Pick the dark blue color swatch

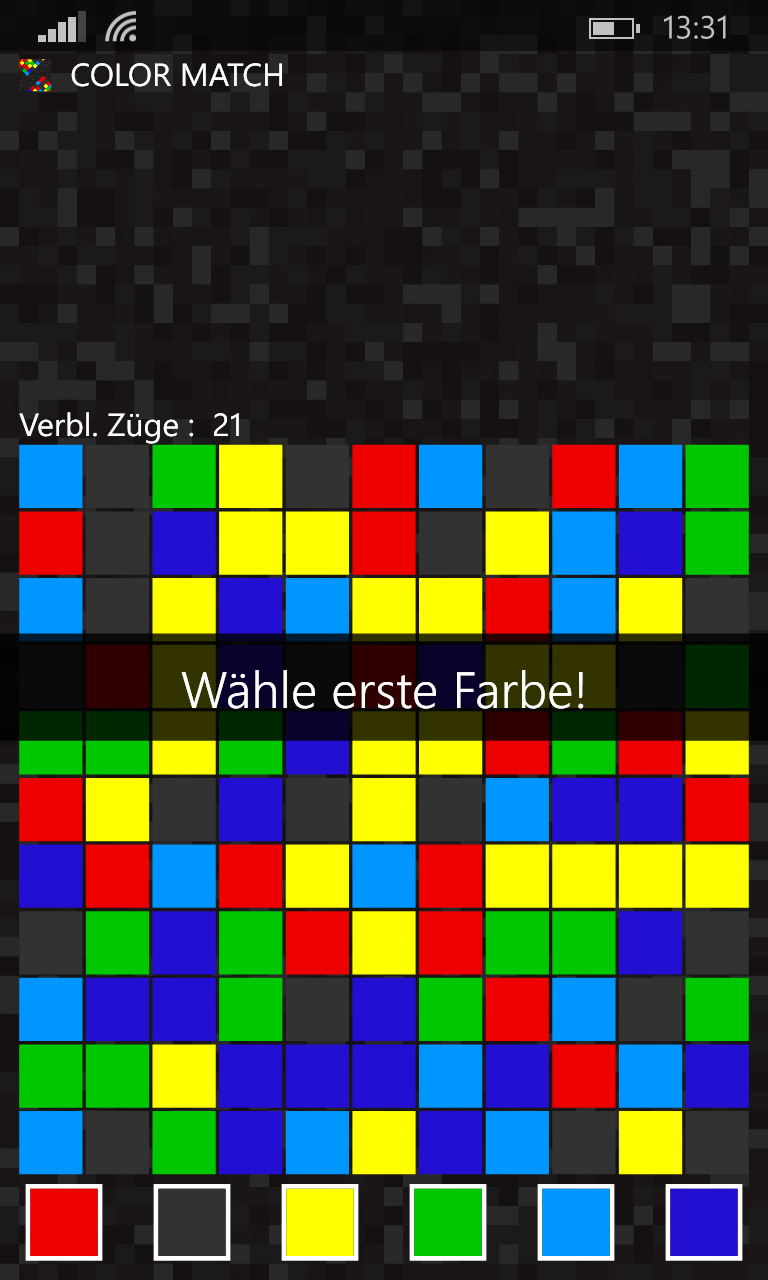point(704,1222)
